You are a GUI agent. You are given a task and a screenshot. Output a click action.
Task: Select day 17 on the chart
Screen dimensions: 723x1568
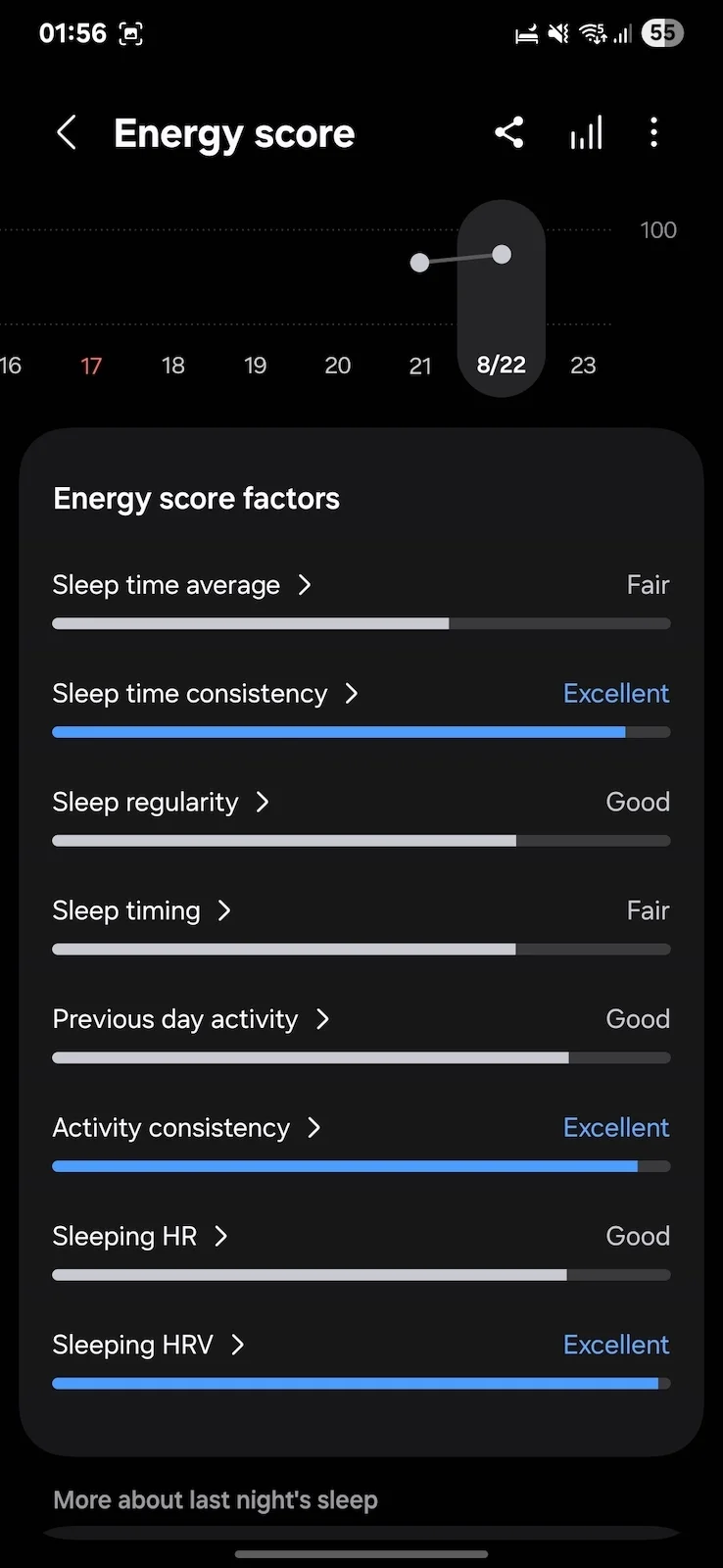[x=91, y=366]
